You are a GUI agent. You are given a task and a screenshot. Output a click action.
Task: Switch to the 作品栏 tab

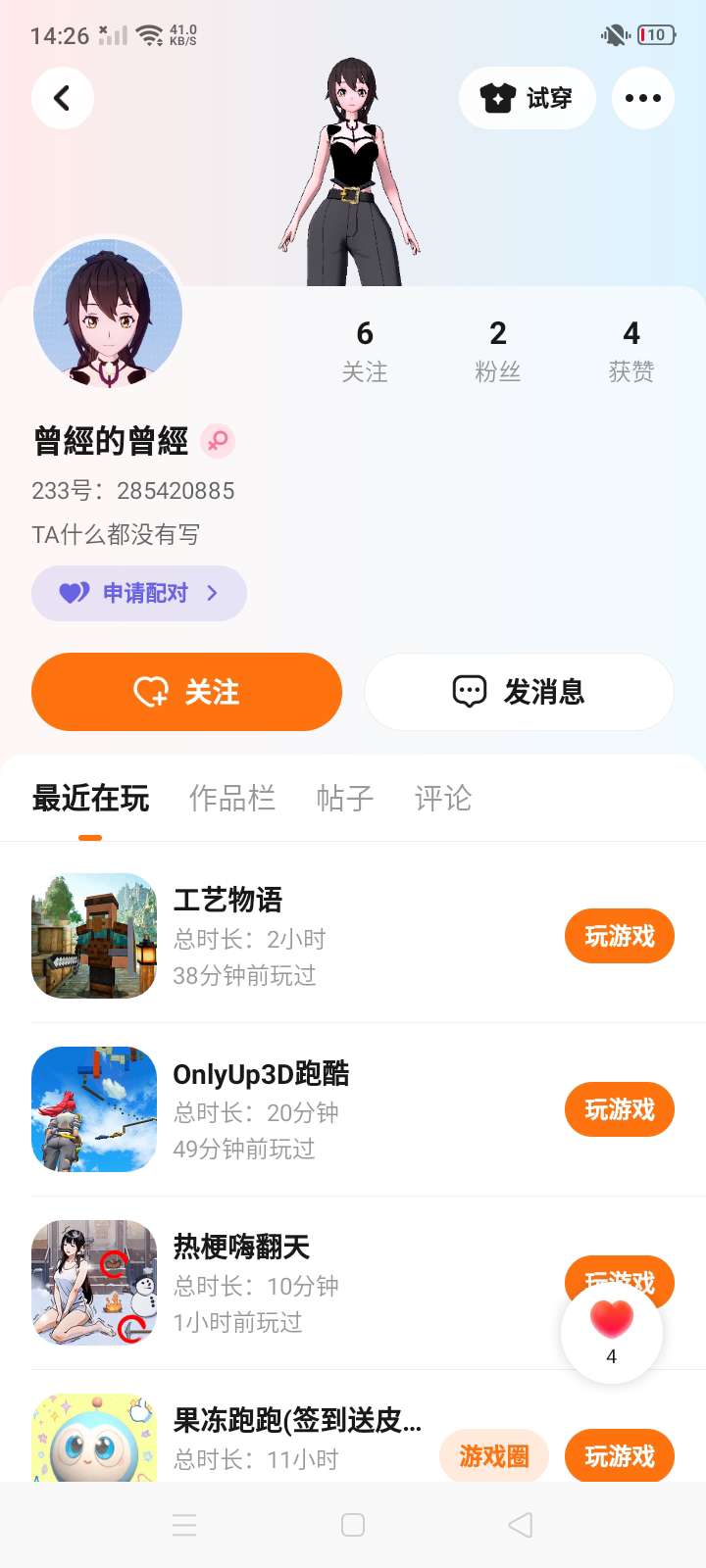click(231, 799)
